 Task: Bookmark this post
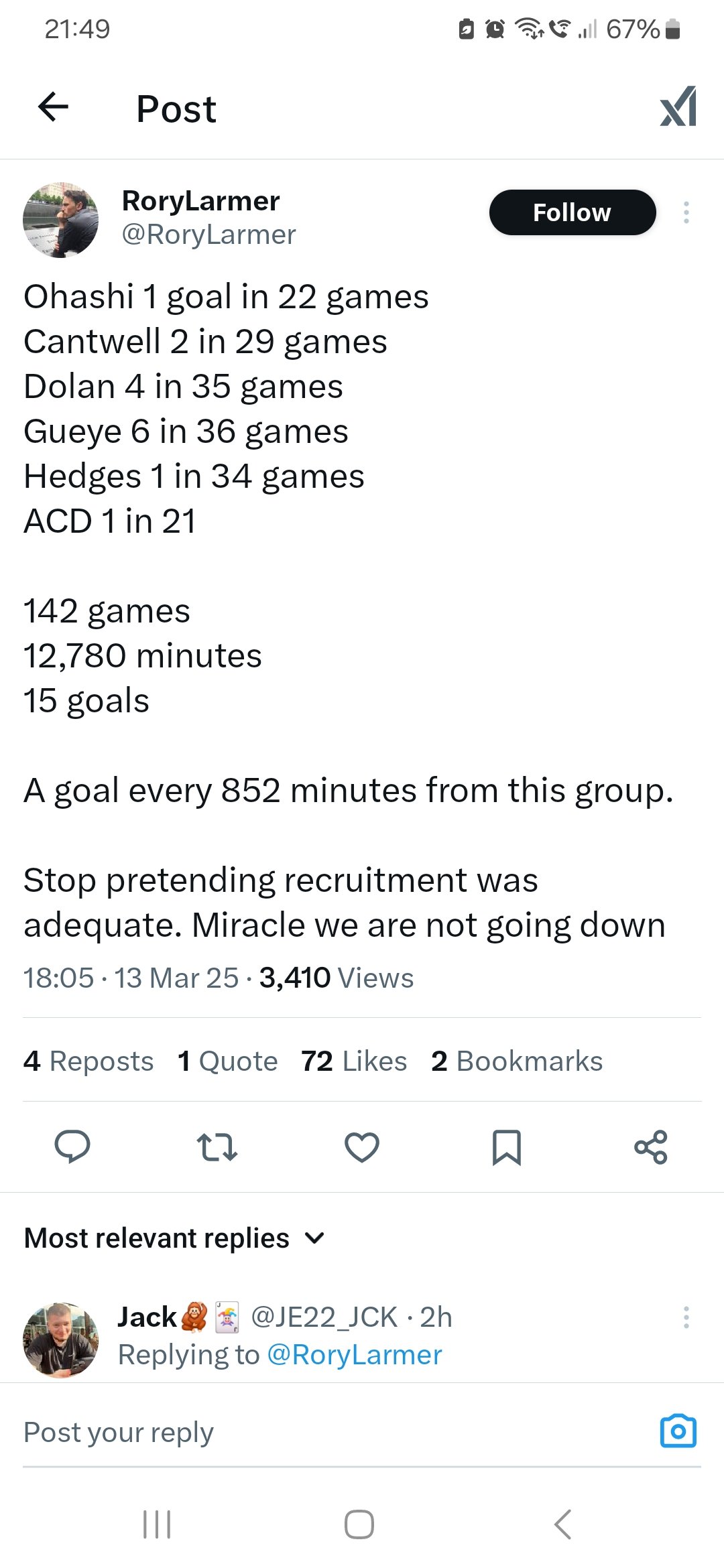pyautogui.click(x=507, y=1147)
